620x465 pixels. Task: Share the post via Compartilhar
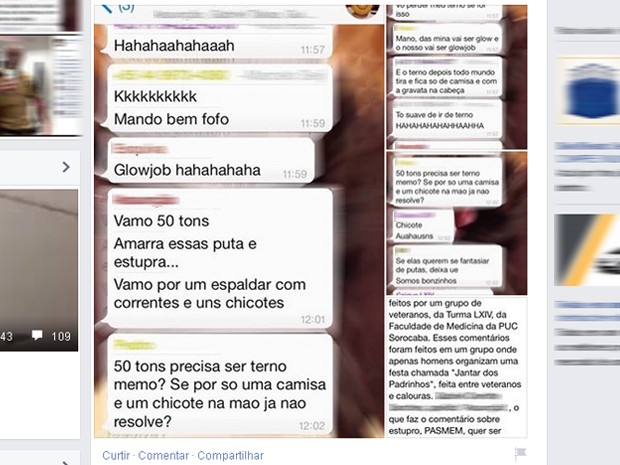coord(232,455)
